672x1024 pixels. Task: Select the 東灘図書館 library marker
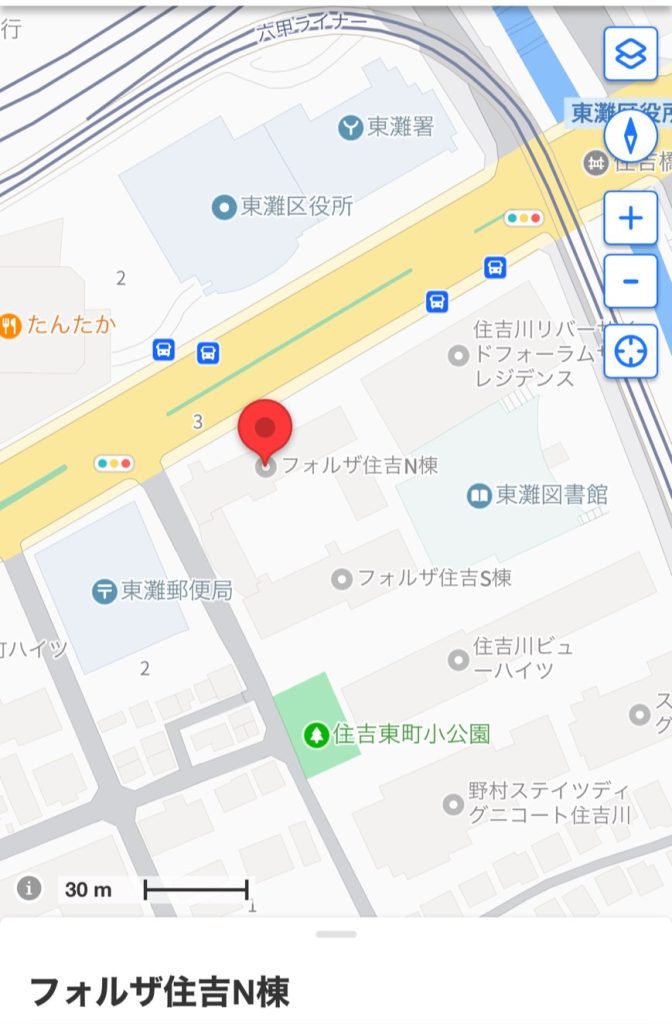click(479, 495)
